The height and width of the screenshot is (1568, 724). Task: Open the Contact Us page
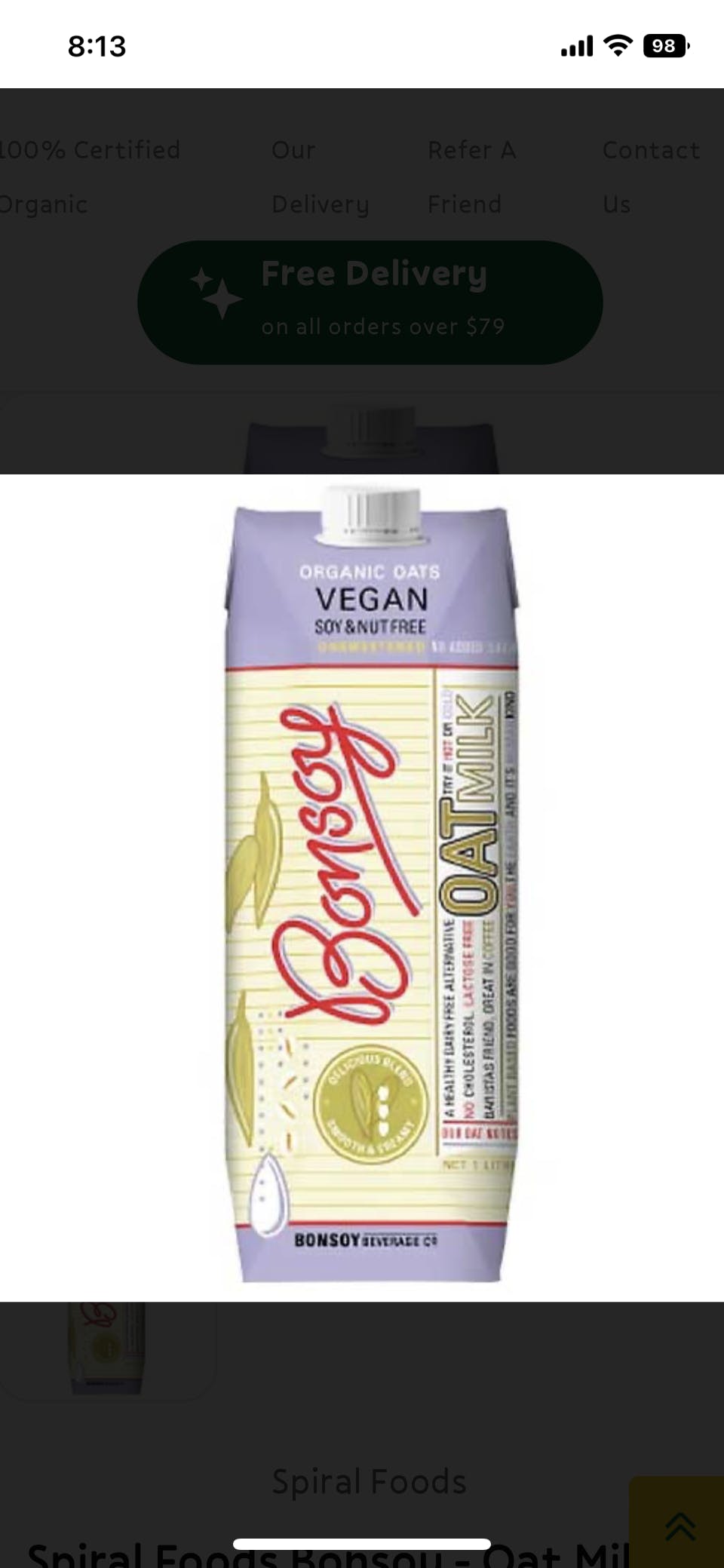(650, 176)
